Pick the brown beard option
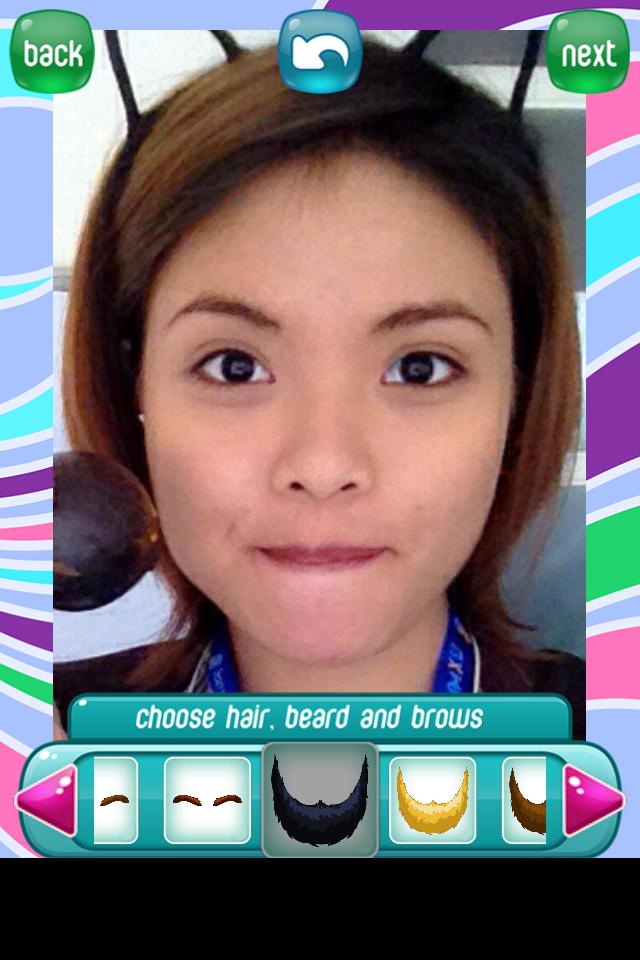640x960 pixels. click(x=525, y=800)
